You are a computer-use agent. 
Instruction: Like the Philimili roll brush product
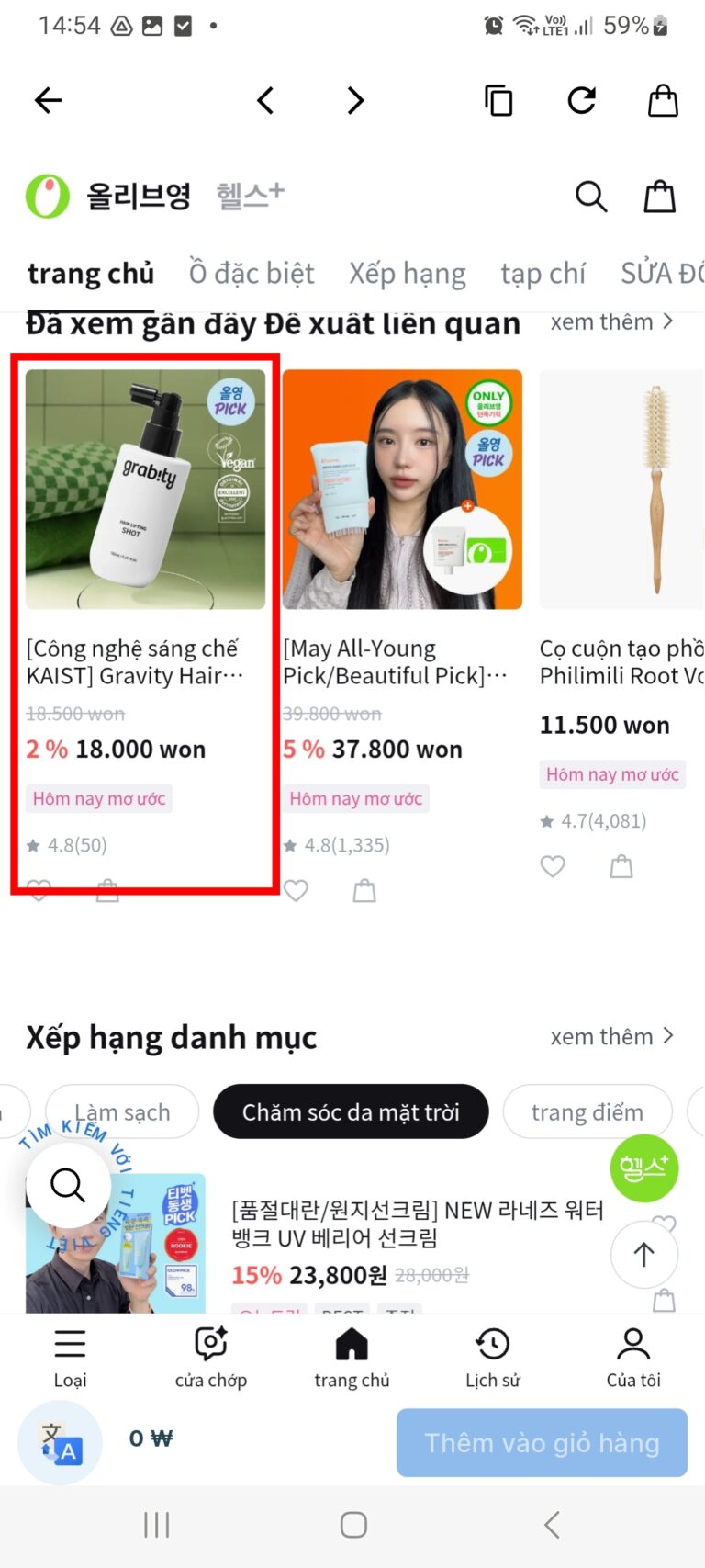point(553,866)
